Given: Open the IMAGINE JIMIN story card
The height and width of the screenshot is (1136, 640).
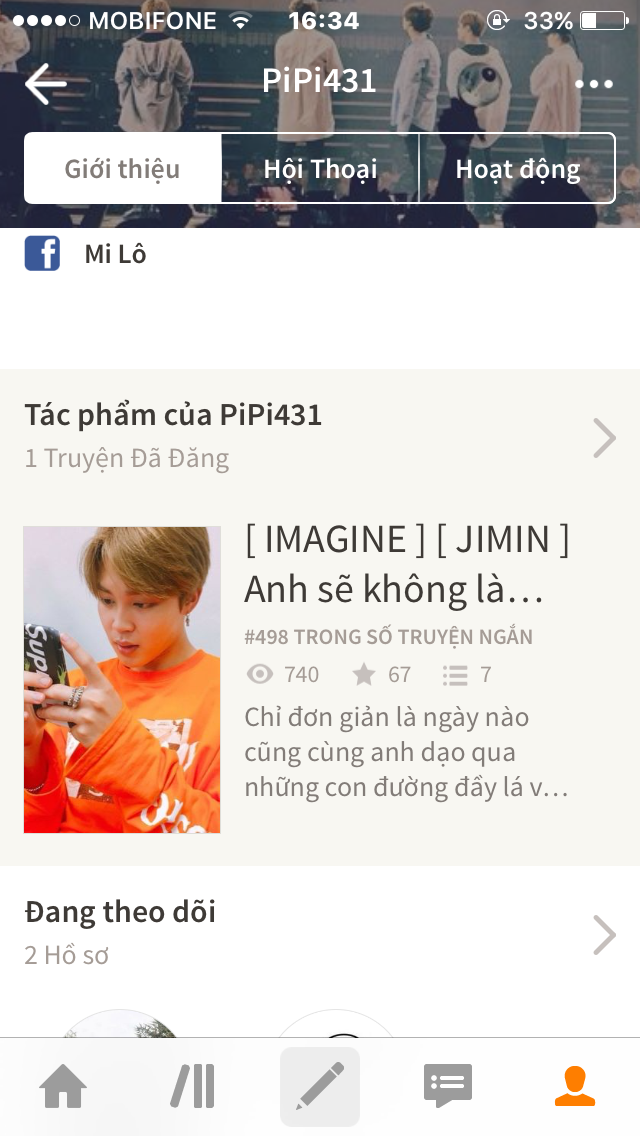Looking at the screenshot, I should pos(320,680).
